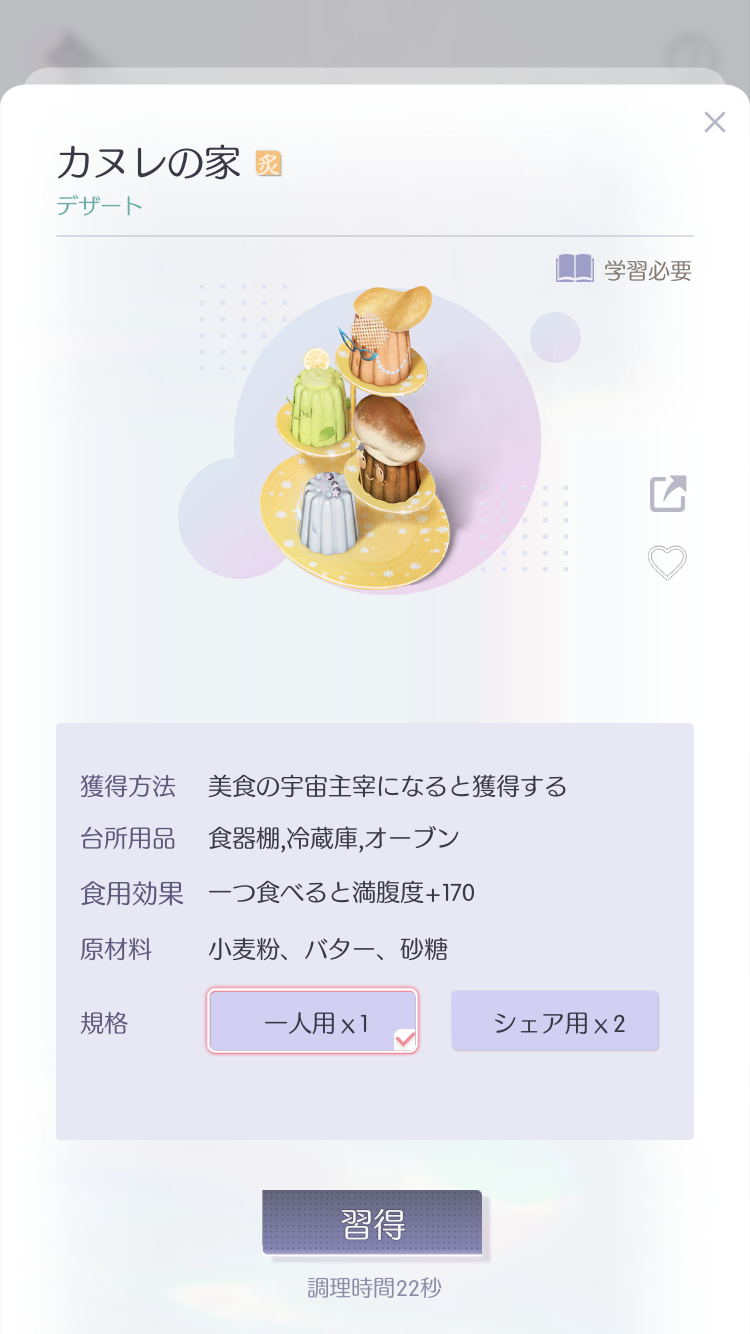Select the 一人用 x1 size option
The width and height of the screenshot is (750, 1334).
(x=313, y=1021)
